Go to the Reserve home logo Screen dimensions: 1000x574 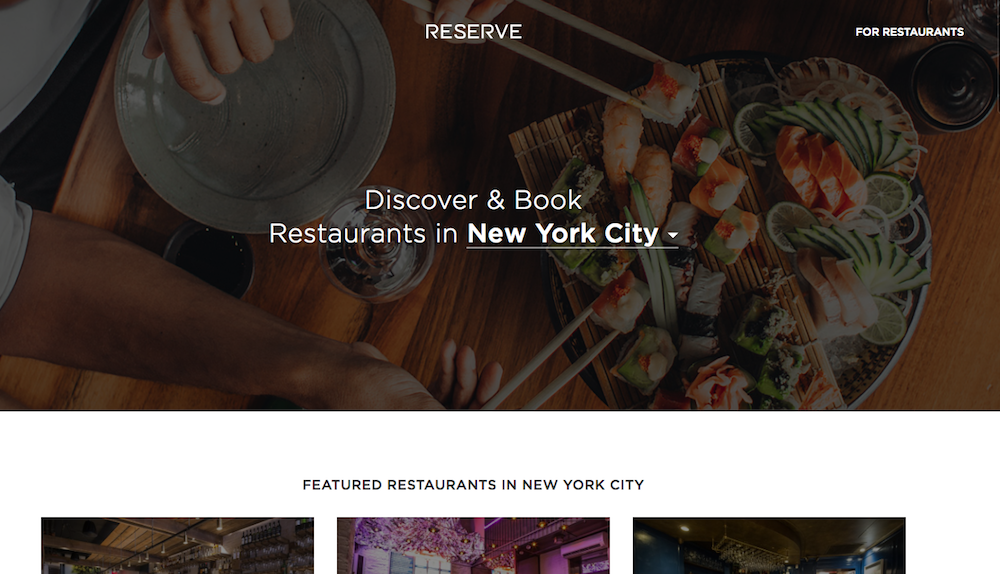click(473, 32)
